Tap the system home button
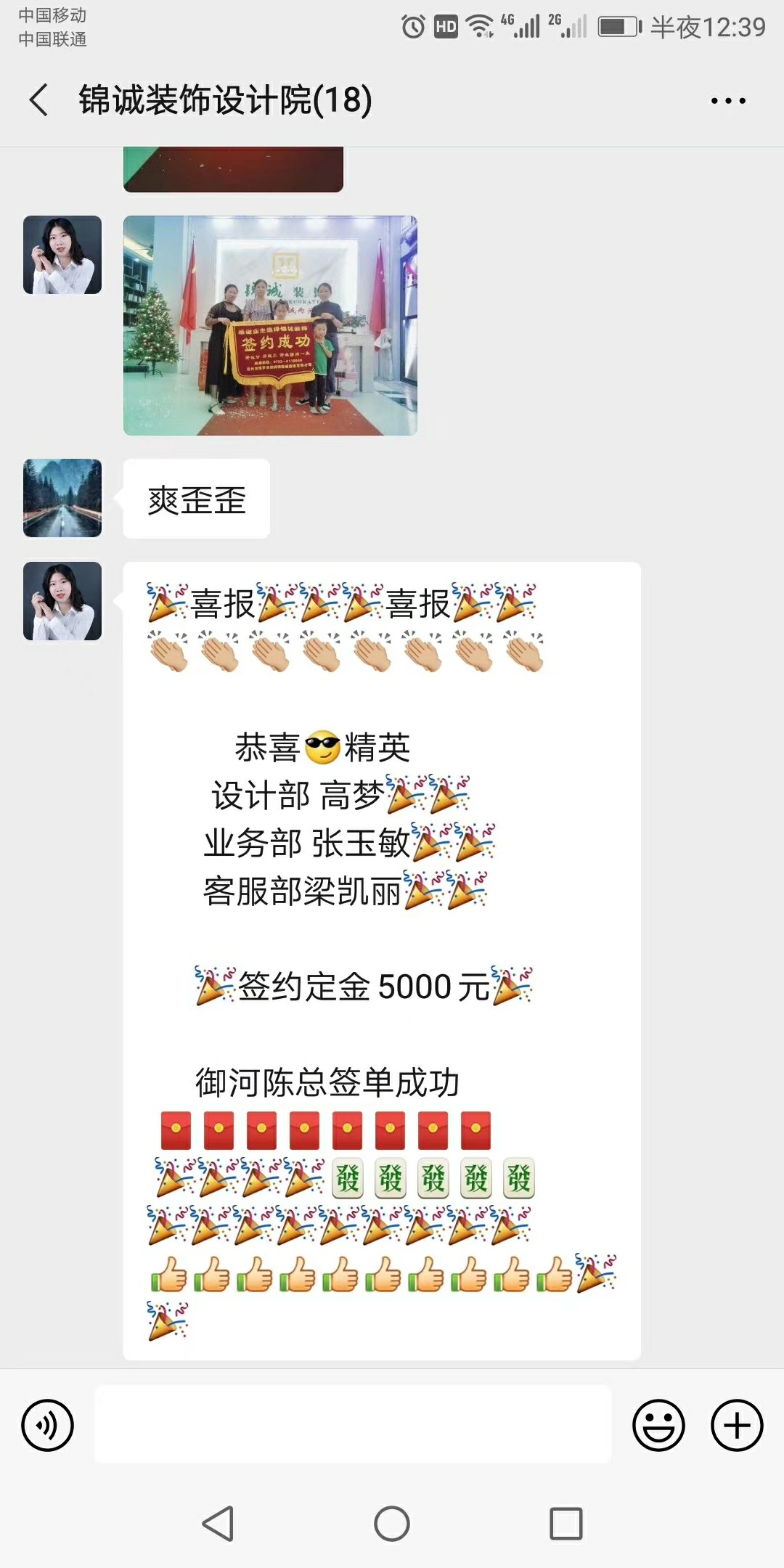Image resolution: width=784 pixels, height=1568 pixels. tap(392, 1523)
